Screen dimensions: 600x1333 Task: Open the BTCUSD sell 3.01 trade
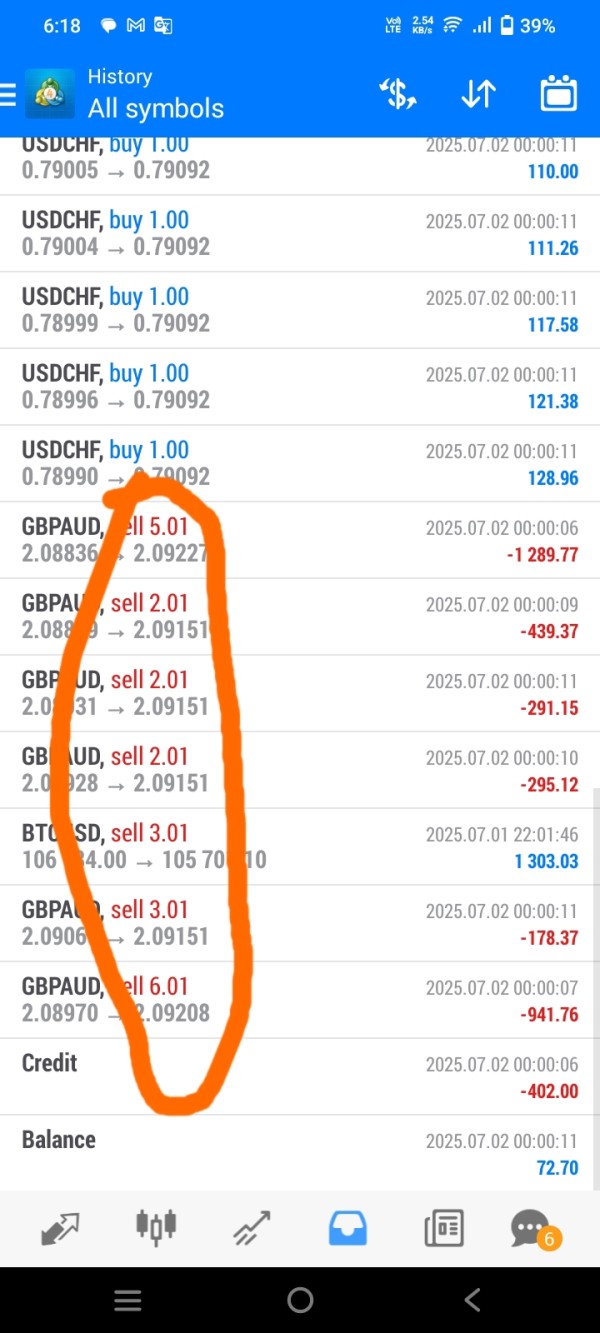coord(300,847)
